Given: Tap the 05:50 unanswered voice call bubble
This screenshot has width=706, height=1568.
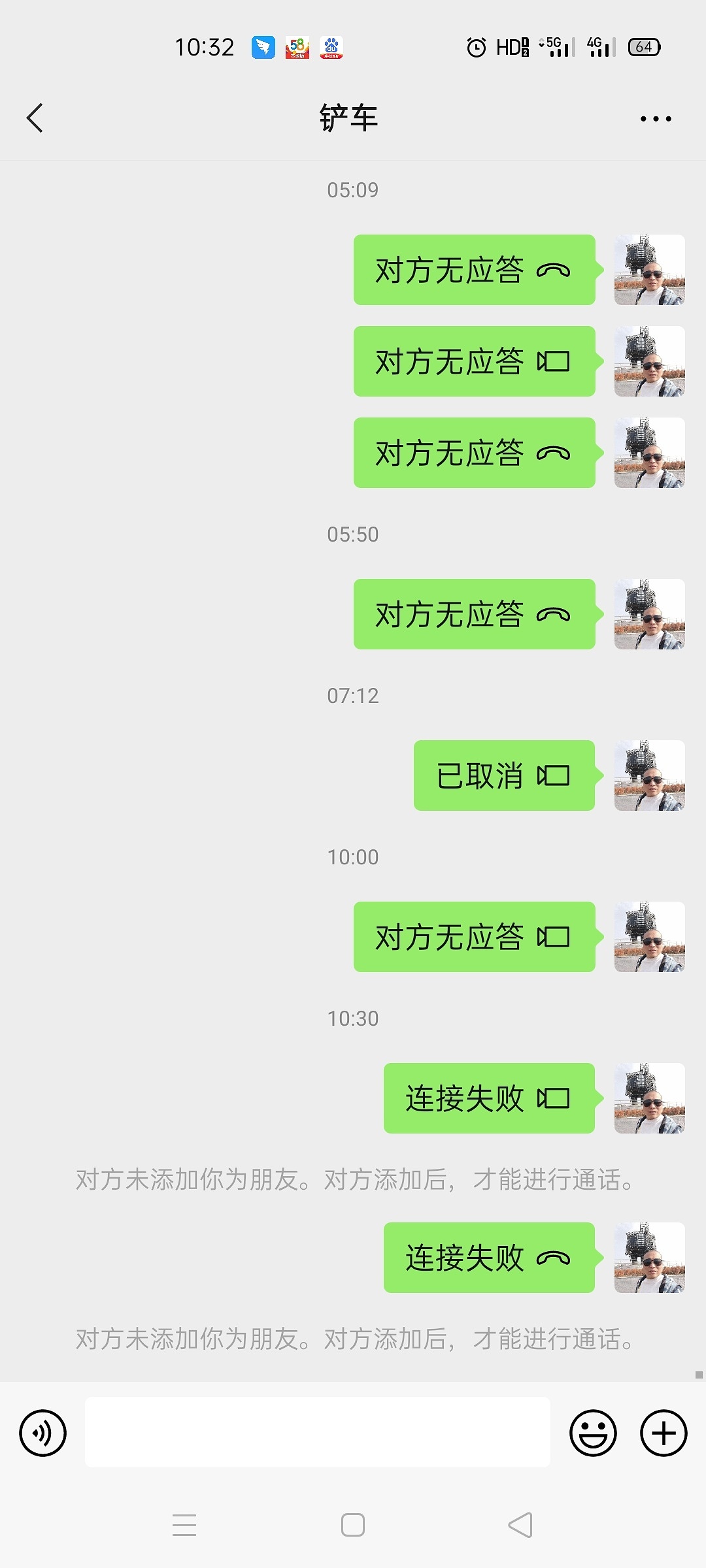Looking at the screenshot, I should click(473, 614).
